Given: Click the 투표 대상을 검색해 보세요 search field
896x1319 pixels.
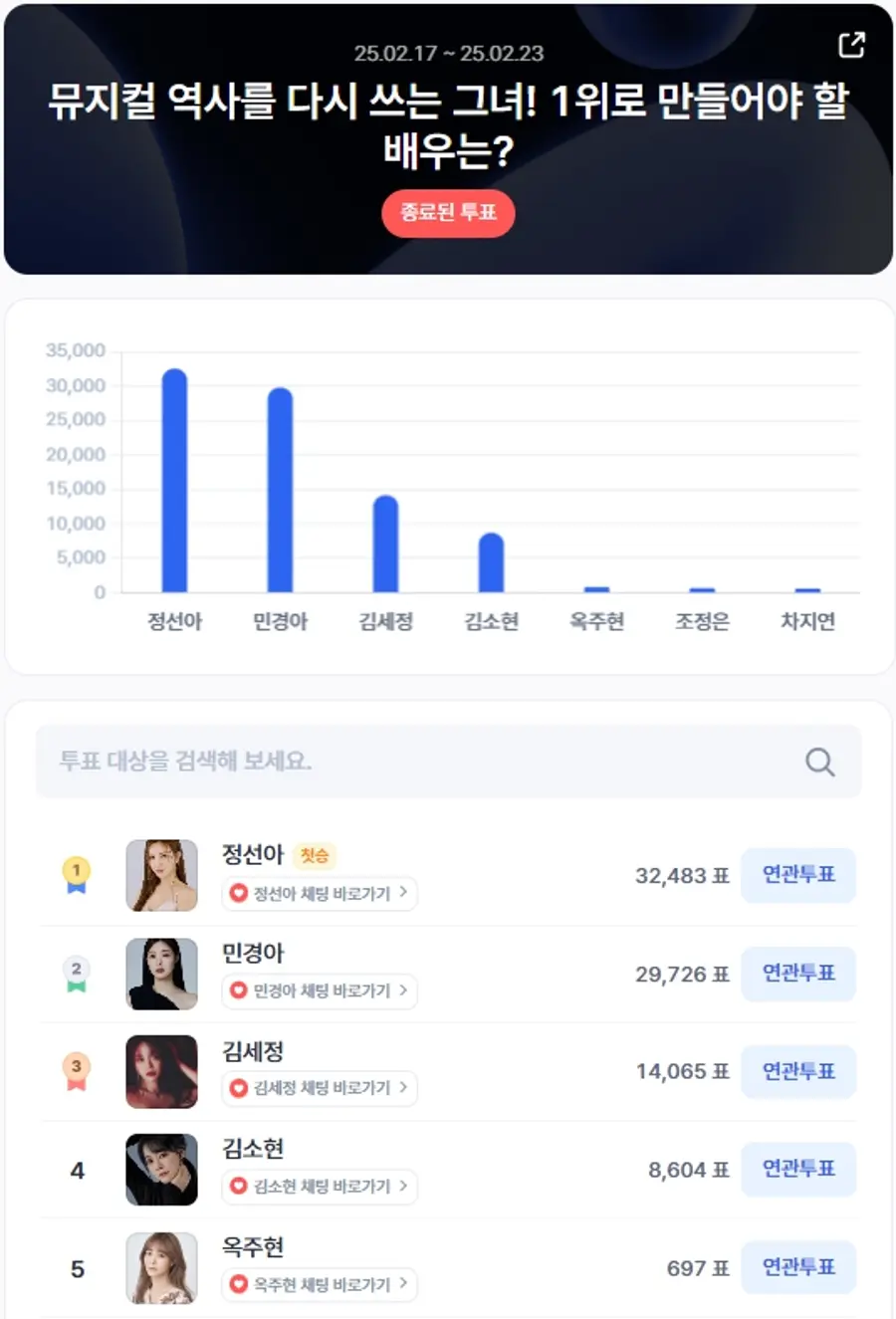Looking at the screenshot, I should tap(398, 762).
